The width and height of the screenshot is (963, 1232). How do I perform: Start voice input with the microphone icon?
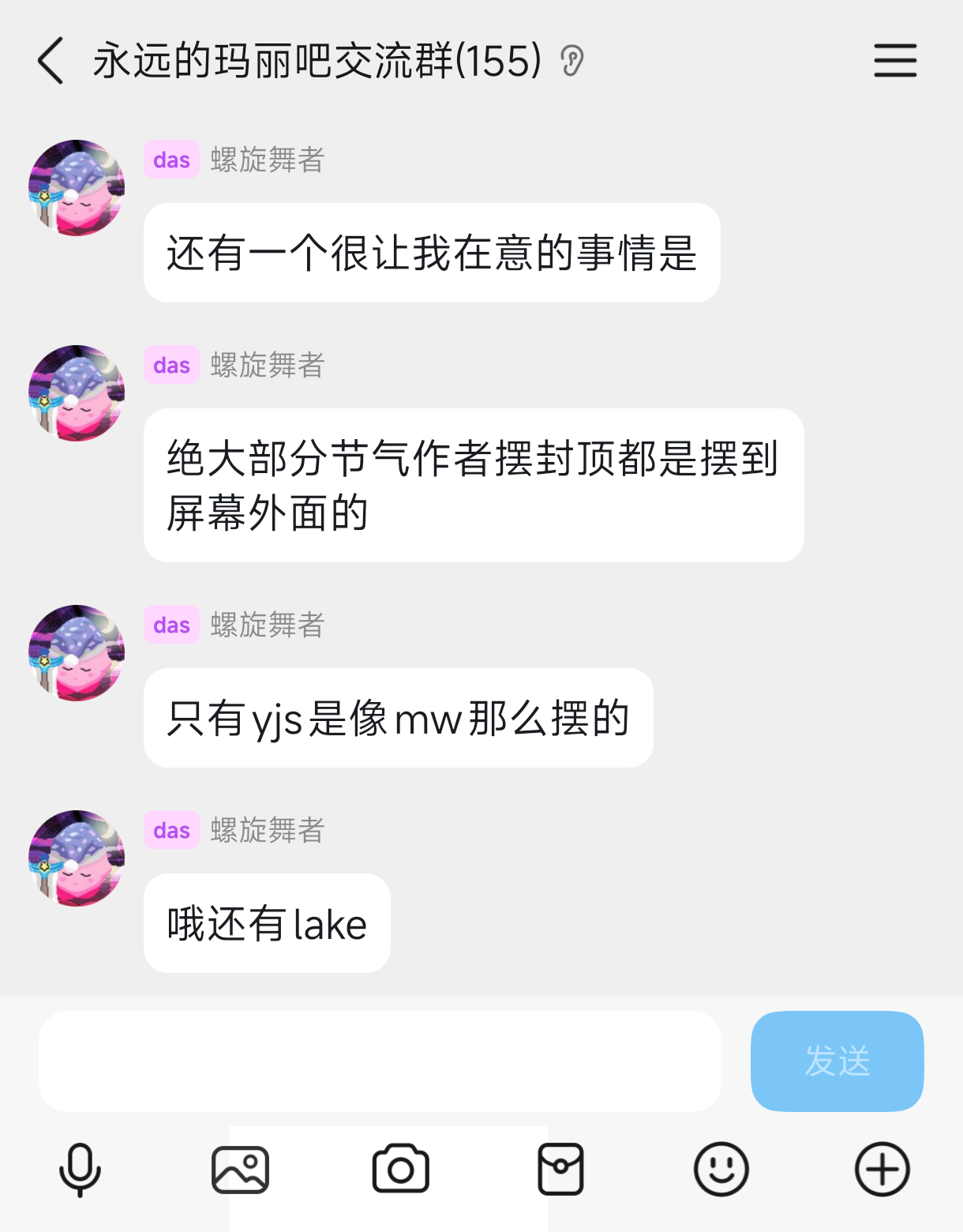(x=80, y=1169)
